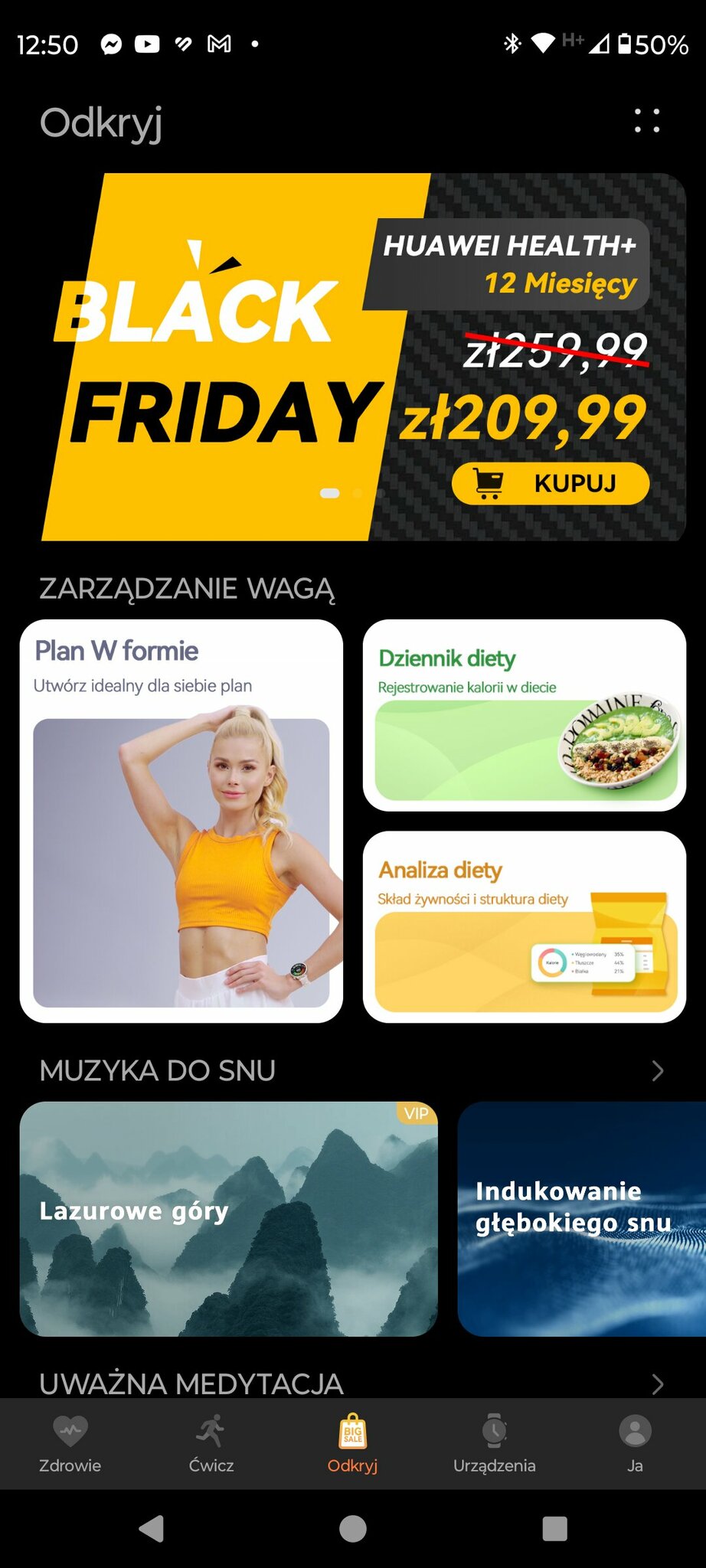Viewport: 706px width, 1568px height.
Task: Switch to the Ćwicz tab
Action: coord(211,1444)
